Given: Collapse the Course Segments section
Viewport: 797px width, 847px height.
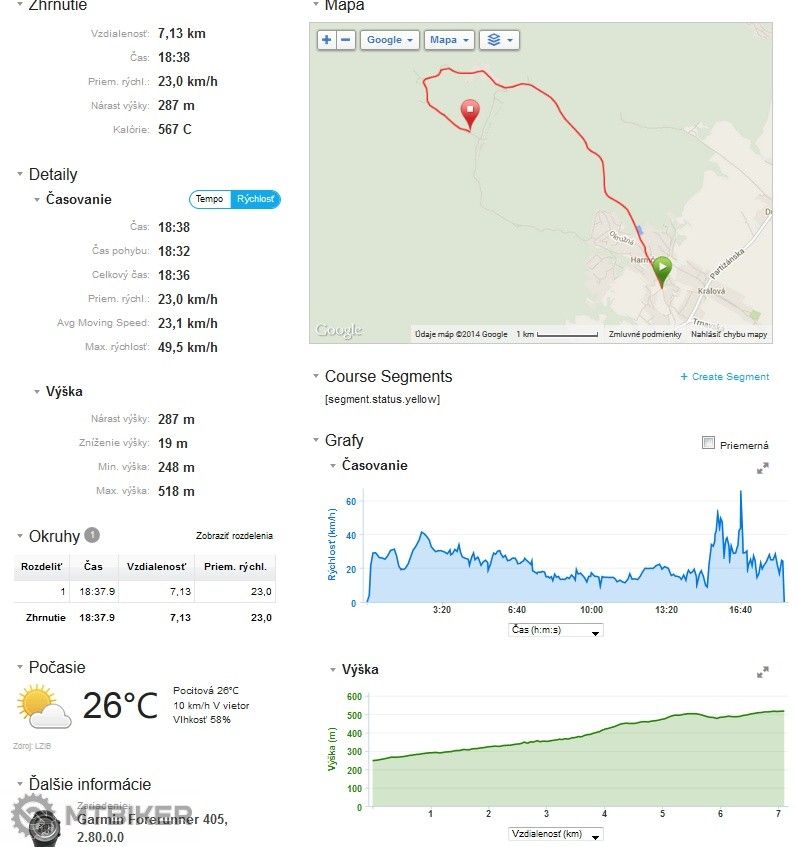Looking at the screenshot, I should [x=316, y=377].
